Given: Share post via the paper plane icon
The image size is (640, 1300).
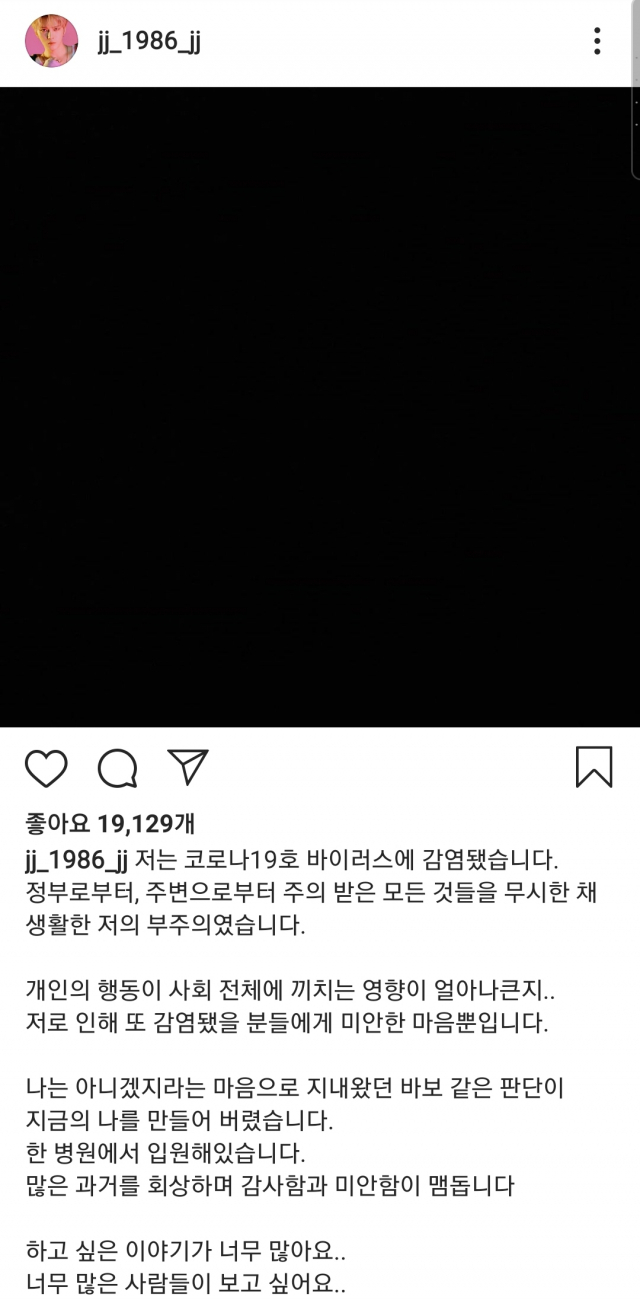Looking at the screenshot, I should (x=188, y=767).
